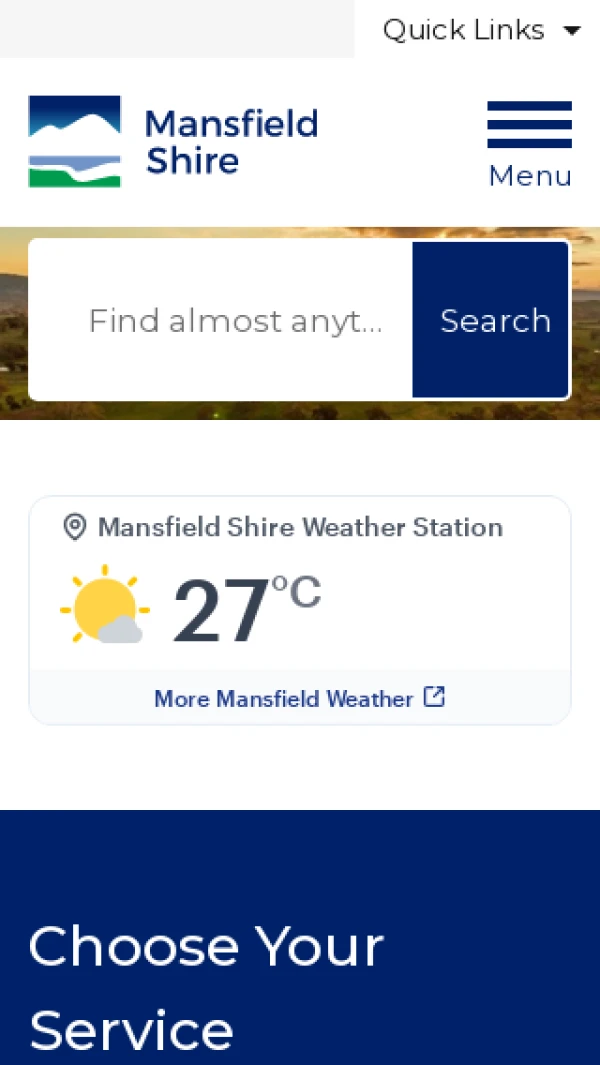Open the More Mansfield Weather link
Screen dimensions: 600x1065
pyautogui.click(x=300, y=698)
